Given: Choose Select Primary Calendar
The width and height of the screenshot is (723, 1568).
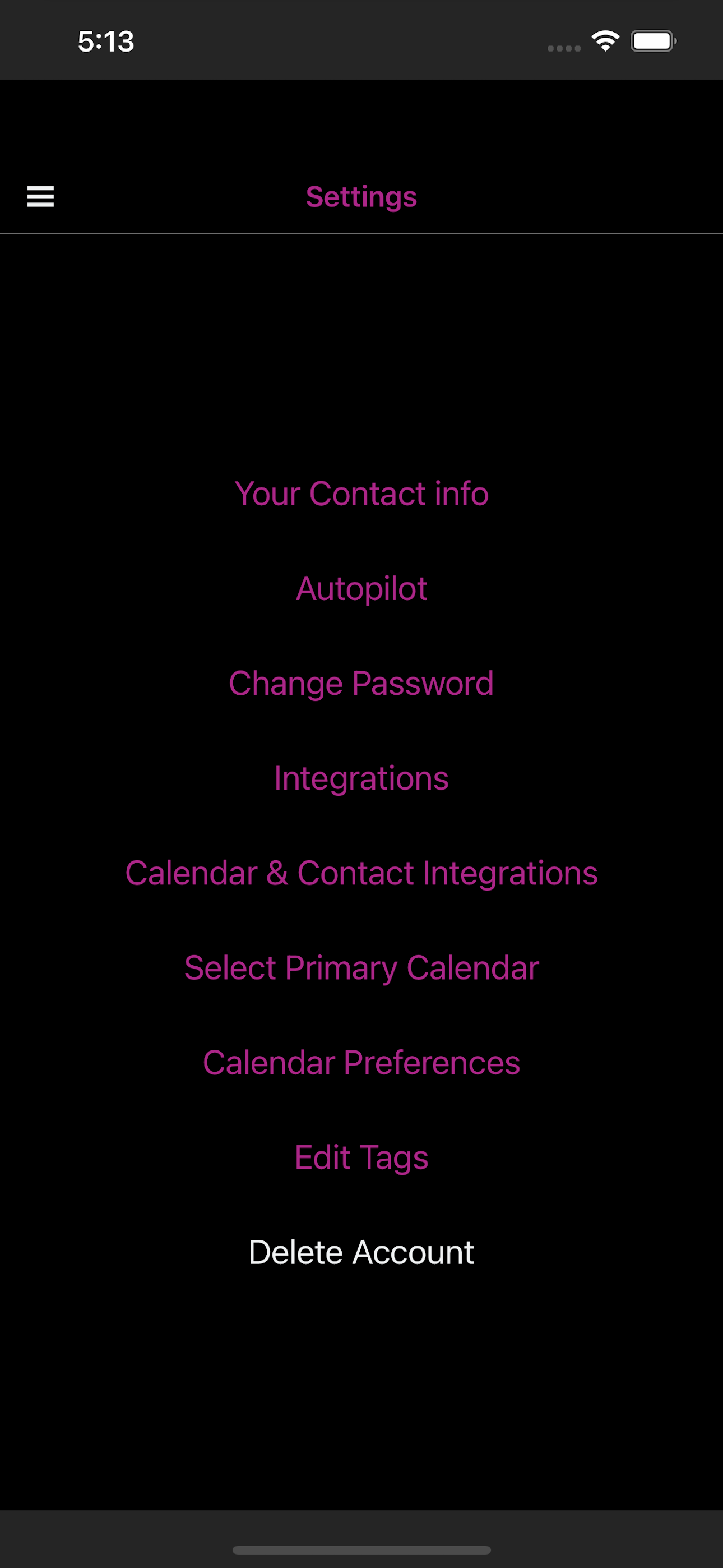Looking at the screenshot, I should pyautogui.click(x=361, y=968).
